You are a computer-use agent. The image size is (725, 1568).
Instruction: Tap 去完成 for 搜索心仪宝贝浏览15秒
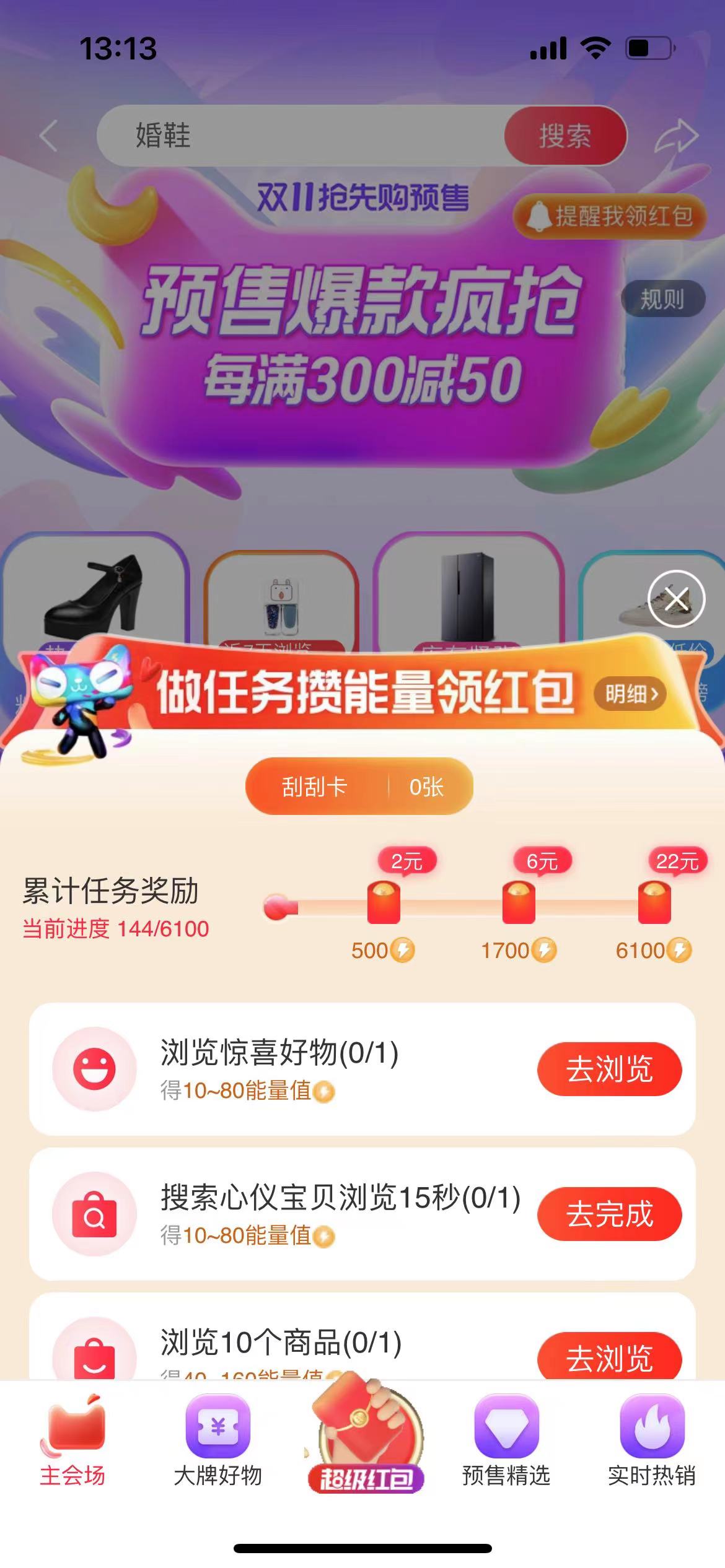coord(609,1214)
